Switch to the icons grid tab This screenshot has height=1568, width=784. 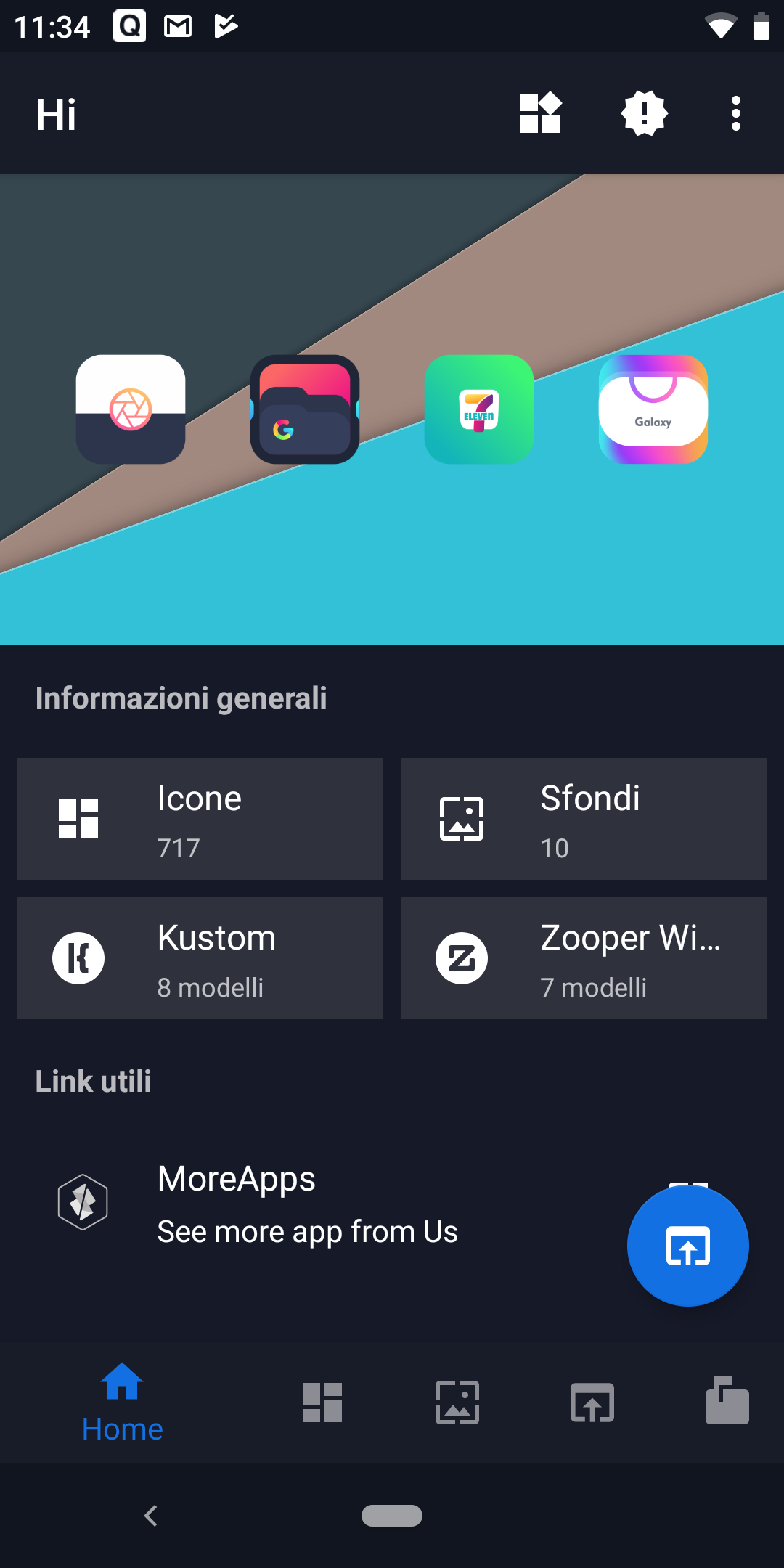(x=322, y=1402)
